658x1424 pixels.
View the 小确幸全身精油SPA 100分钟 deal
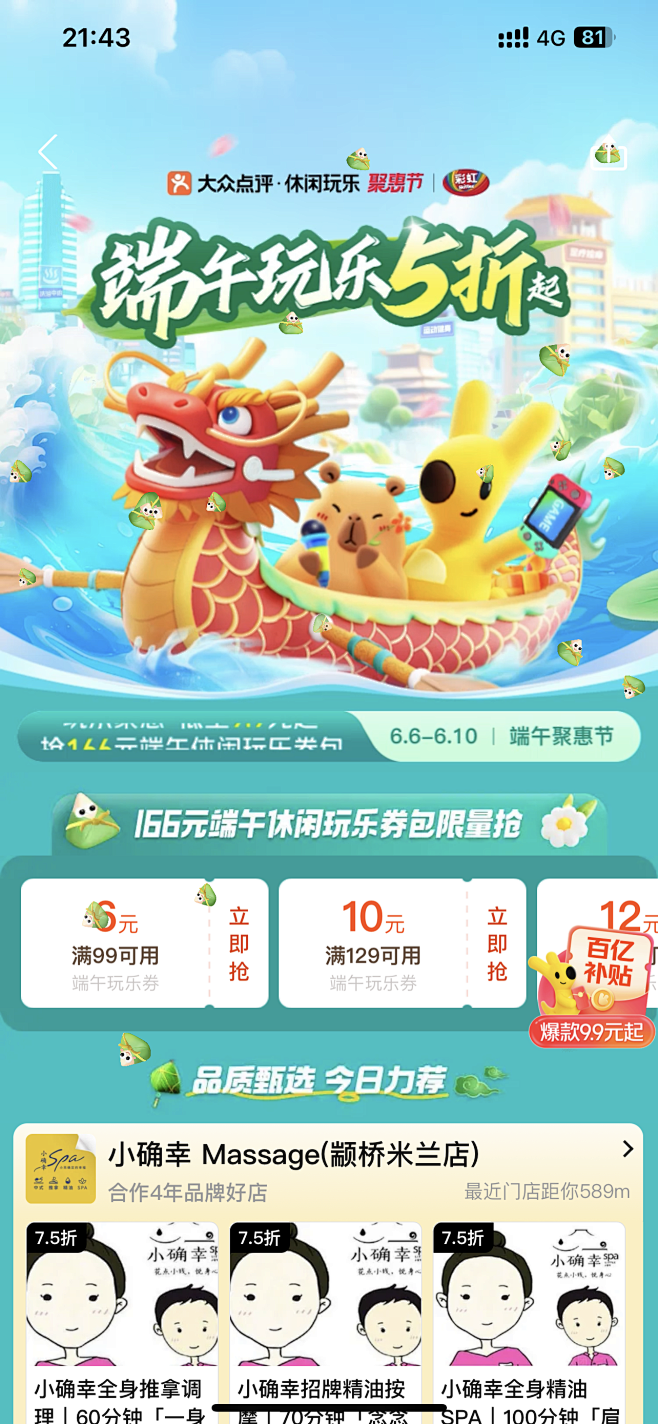tap(528, 1320)
